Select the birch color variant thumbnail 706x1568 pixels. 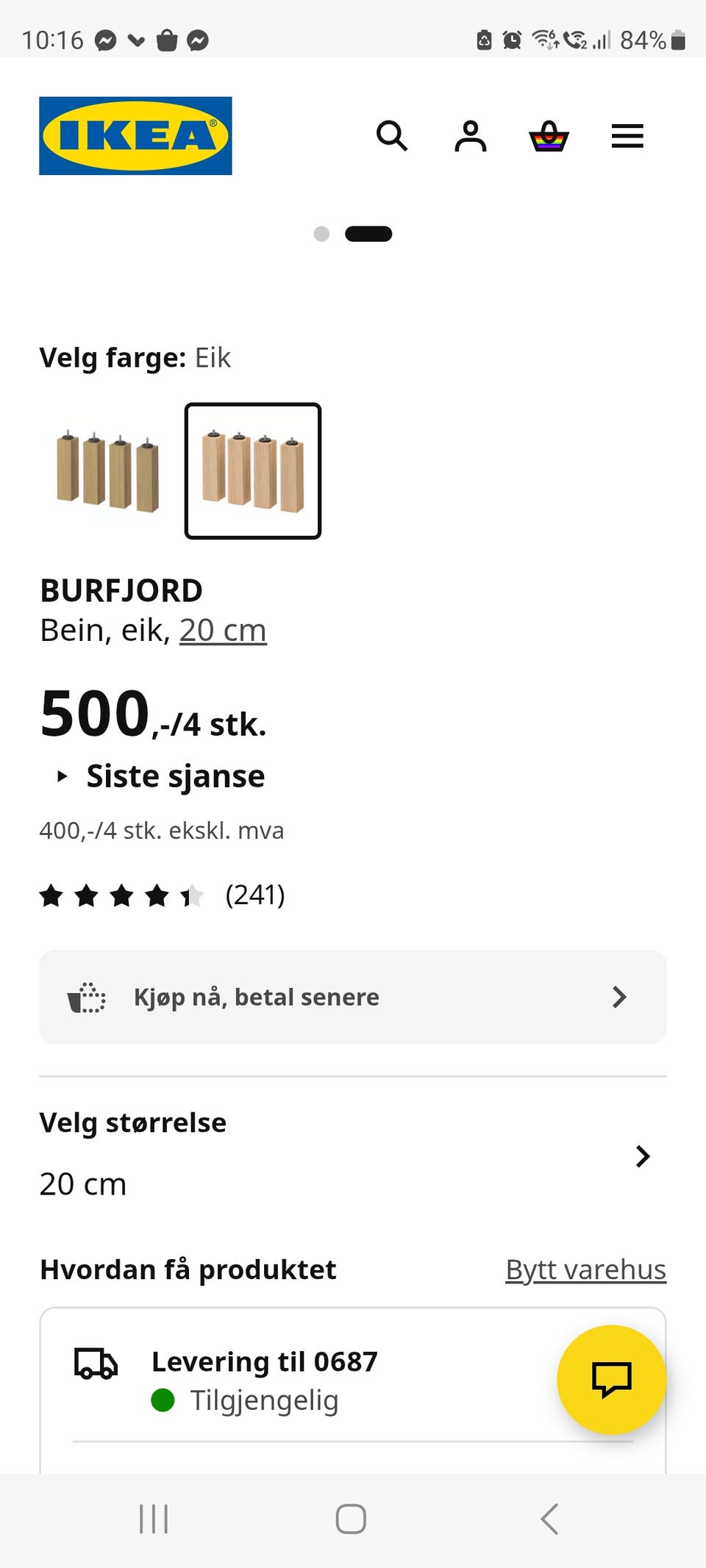click(x=107, y=471)
